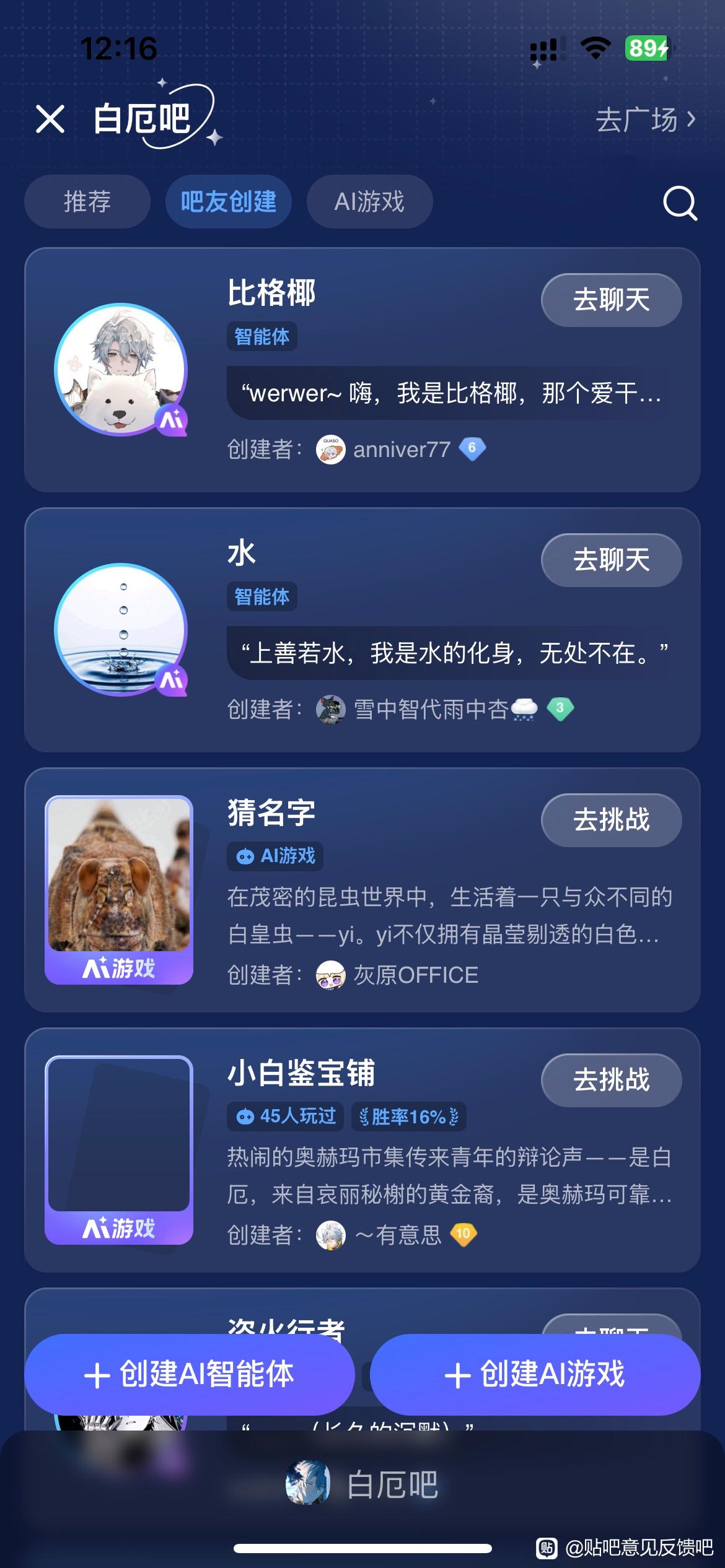Open the 小白鉴宝铺 game card
Viewport: 725px width, 1568px height.
tap(119, 1149)
